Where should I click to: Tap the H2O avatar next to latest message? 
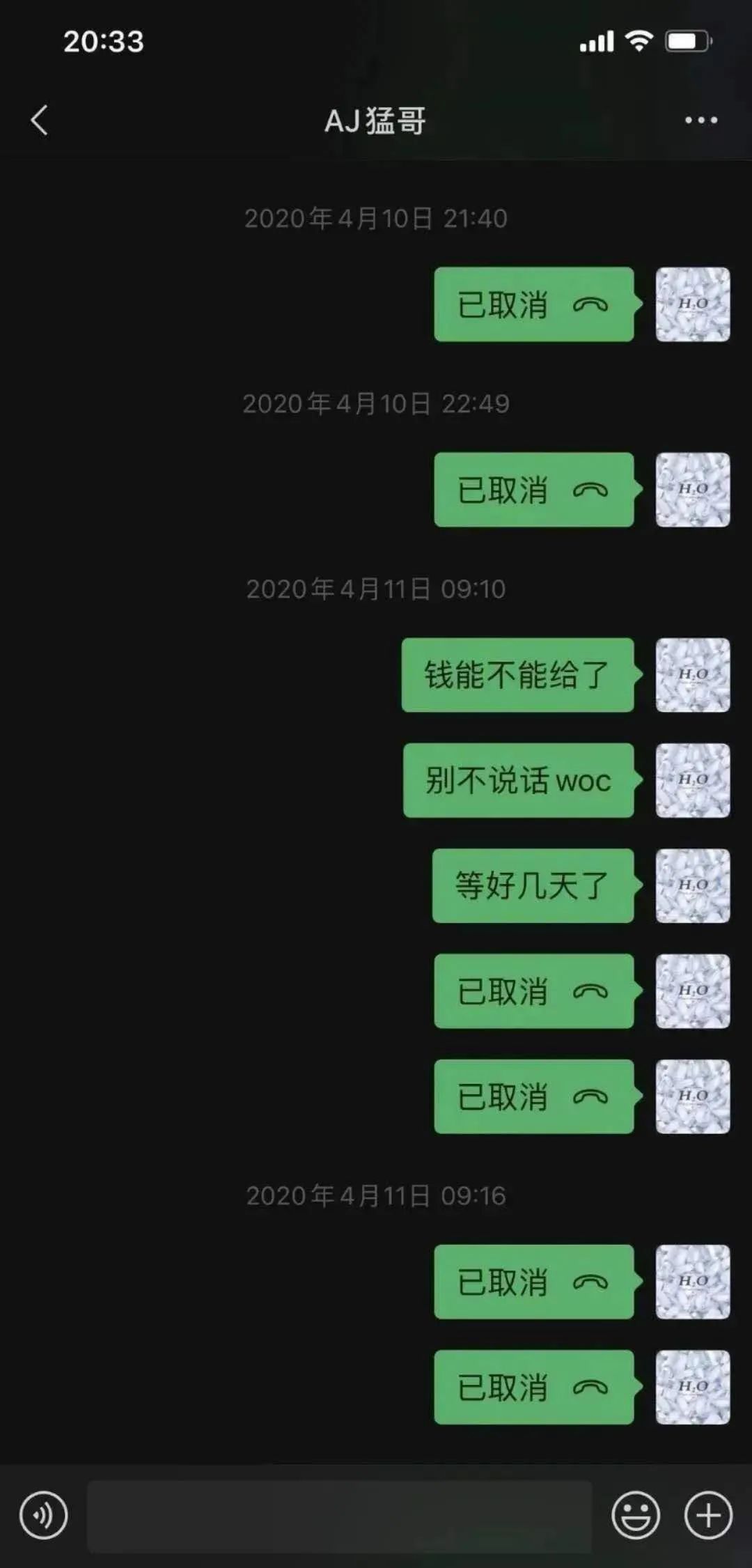tap(691, 1386)
